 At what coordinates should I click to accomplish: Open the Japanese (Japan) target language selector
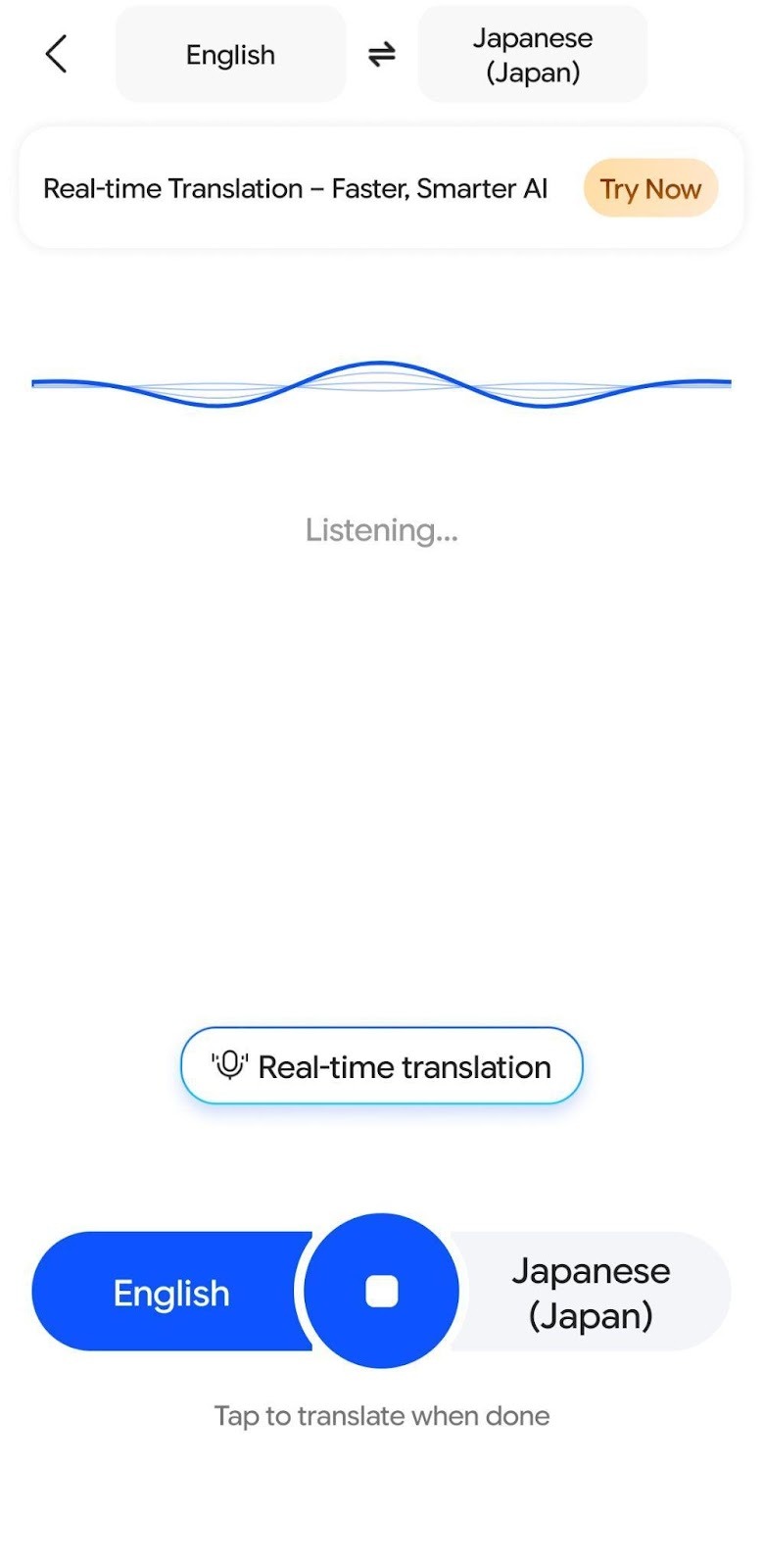pyautogui.click(x=532, y=54)
